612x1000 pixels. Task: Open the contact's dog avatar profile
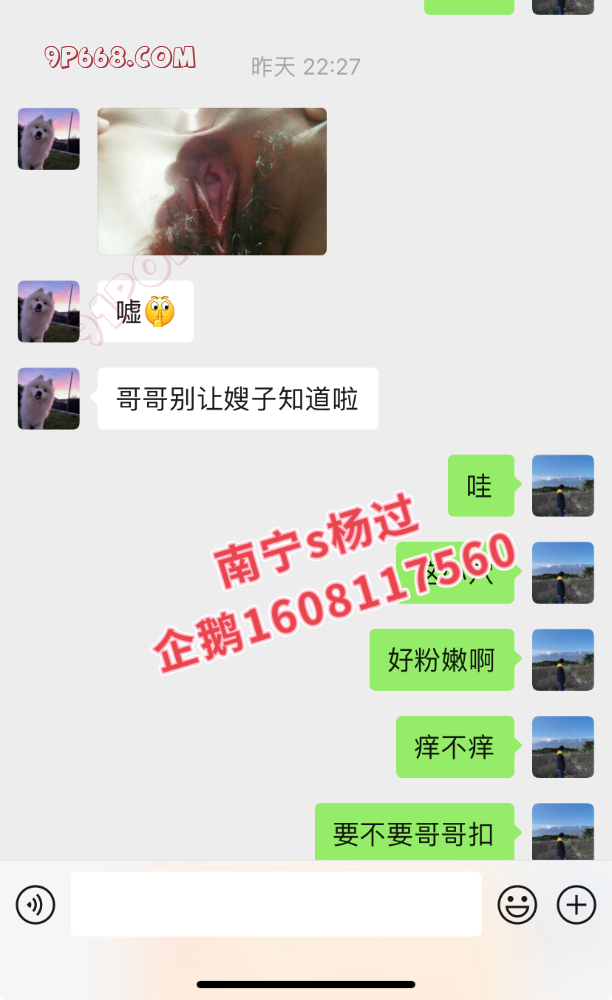tap(49, 139)
